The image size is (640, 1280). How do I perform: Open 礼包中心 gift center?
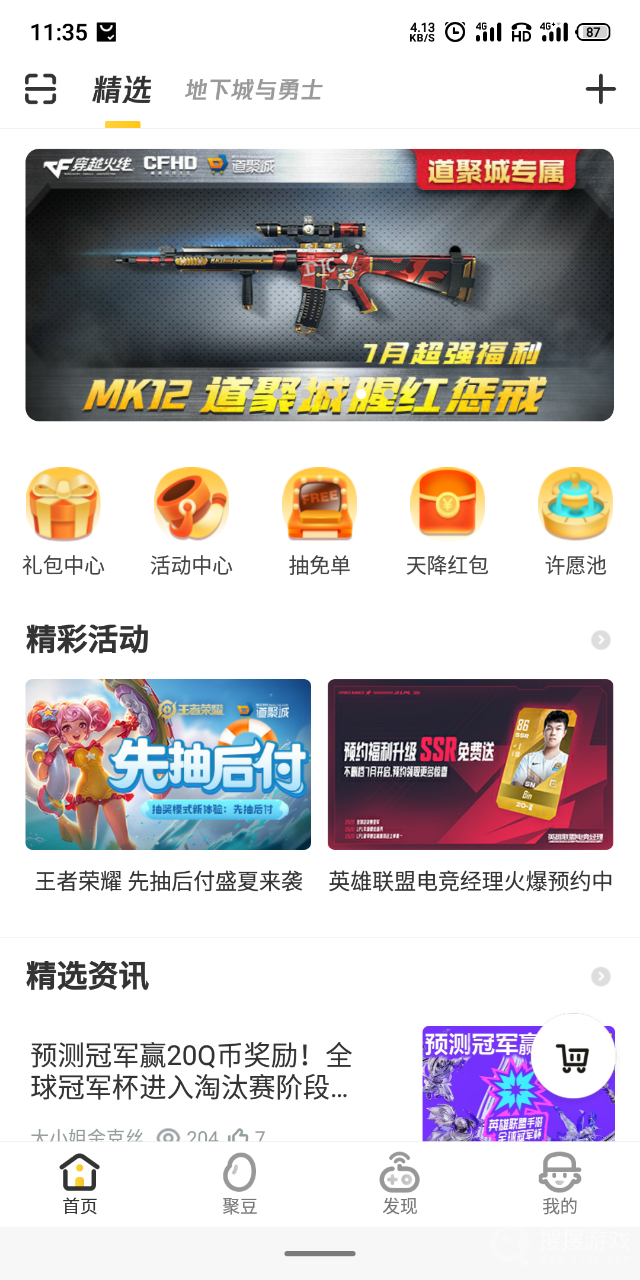[x=63, y=522]
